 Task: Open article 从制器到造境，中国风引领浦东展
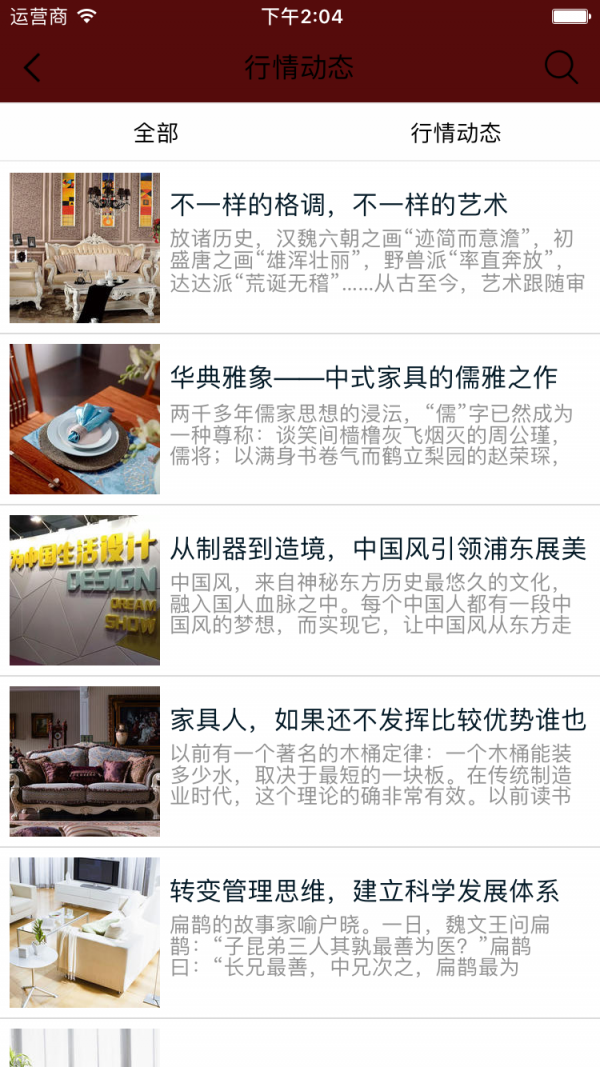coord(377,548)
